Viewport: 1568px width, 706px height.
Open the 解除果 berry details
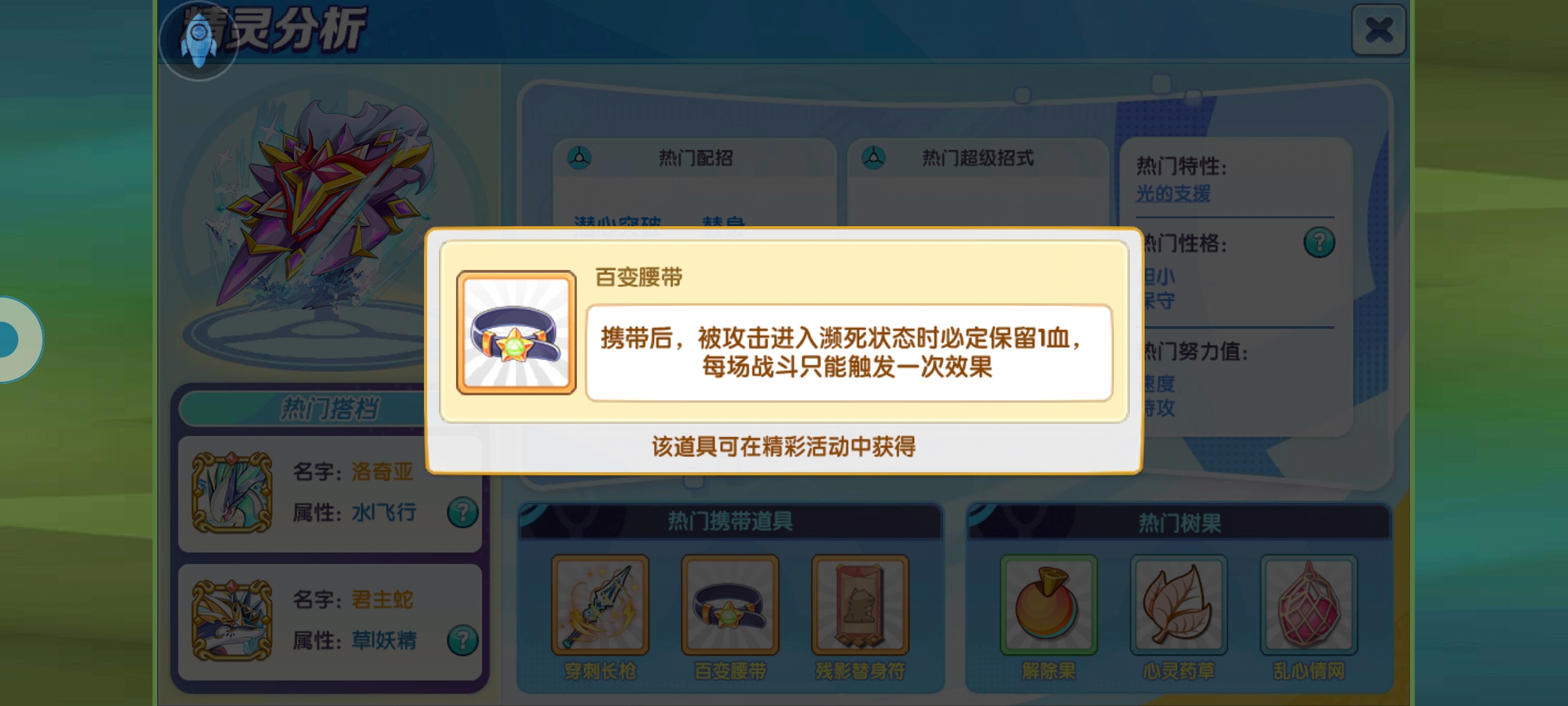1048,605
